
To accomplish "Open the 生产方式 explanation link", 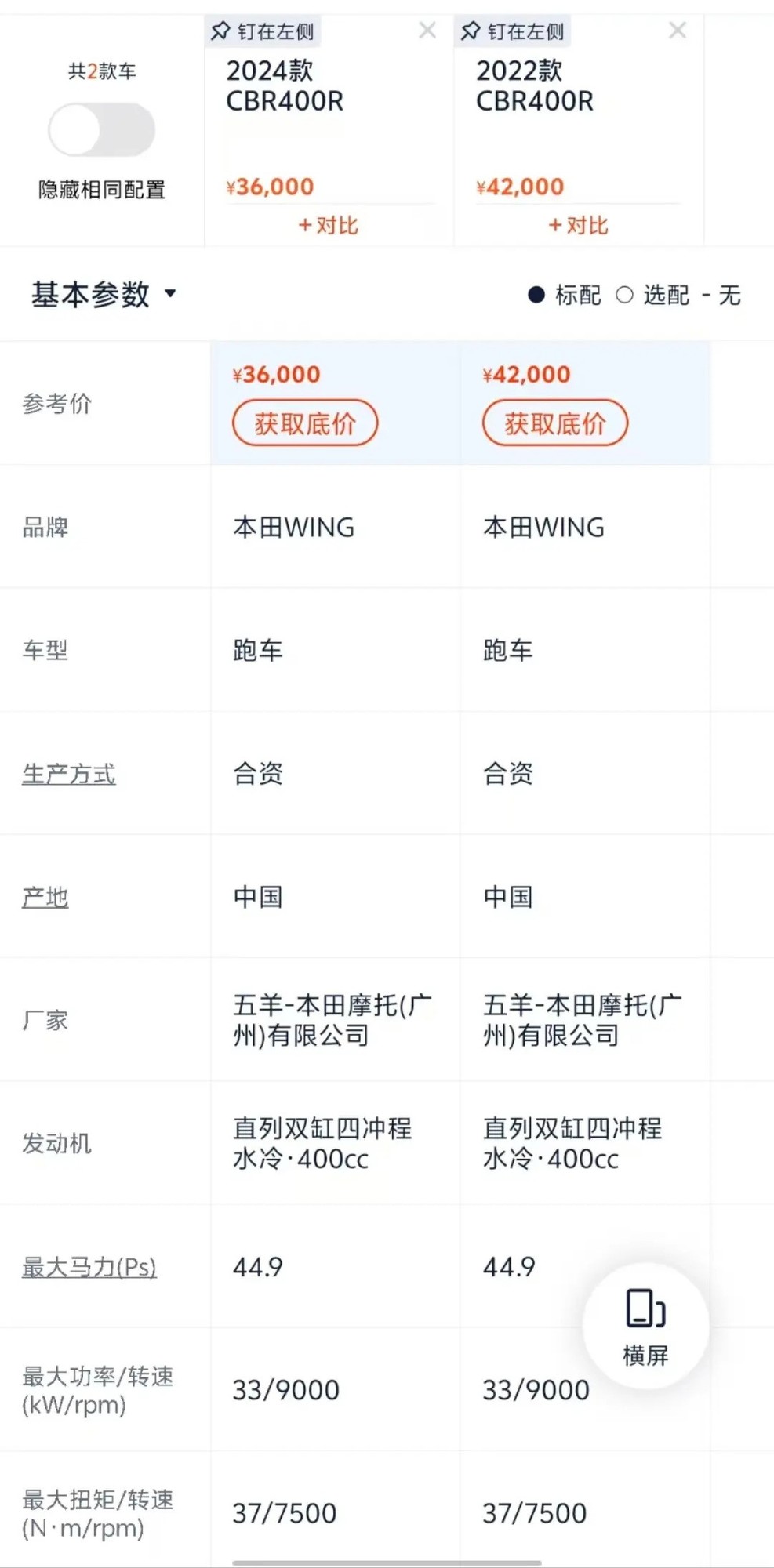I will tap(69, 774).
